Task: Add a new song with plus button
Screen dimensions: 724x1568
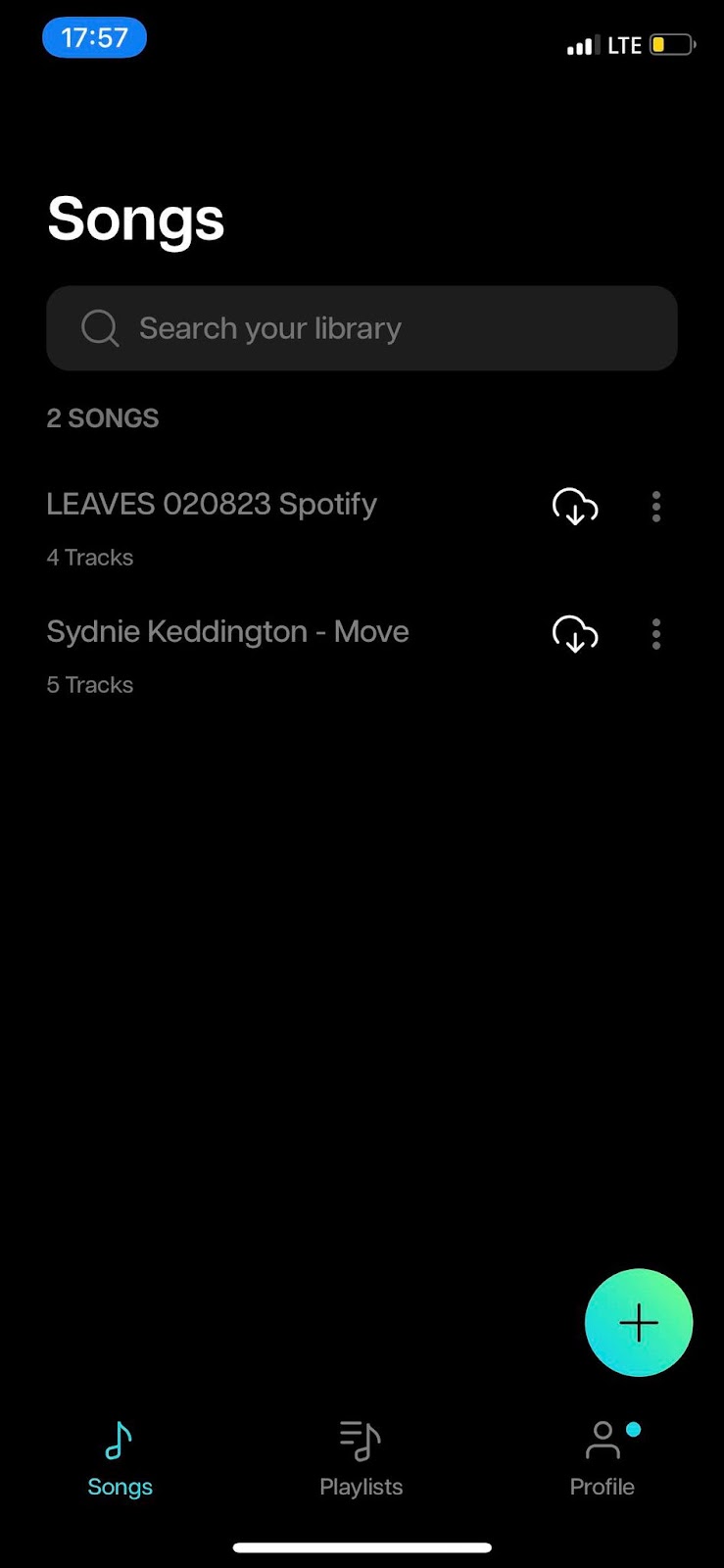Action: click(639, 1323)
